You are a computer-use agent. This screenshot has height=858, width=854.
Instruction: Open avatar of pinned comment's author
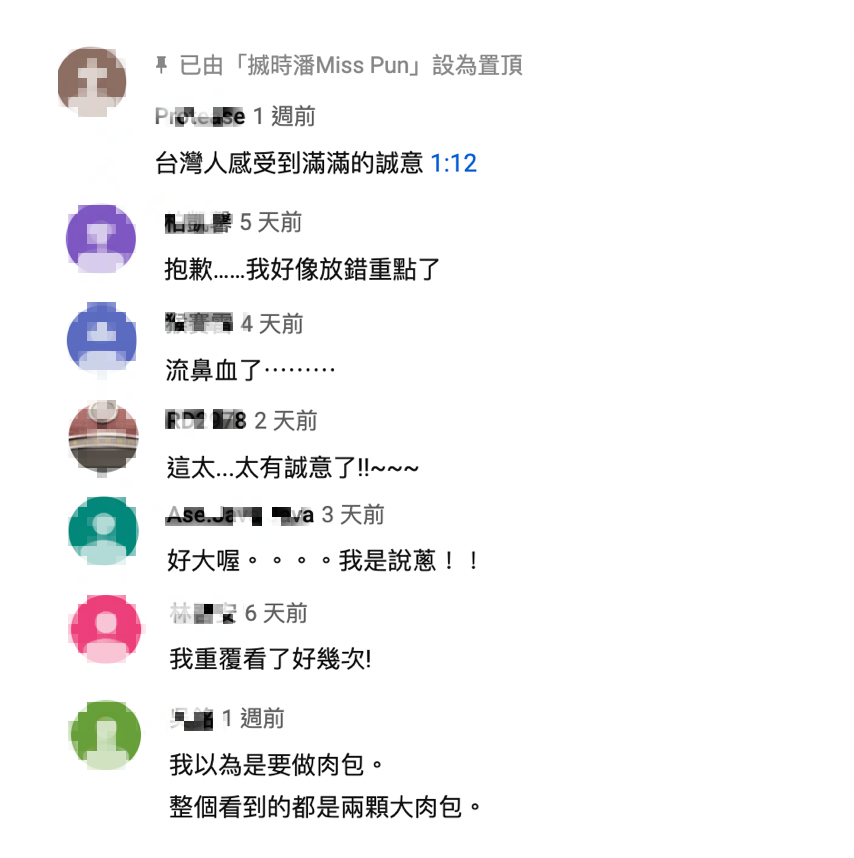[x=92, y=82]
